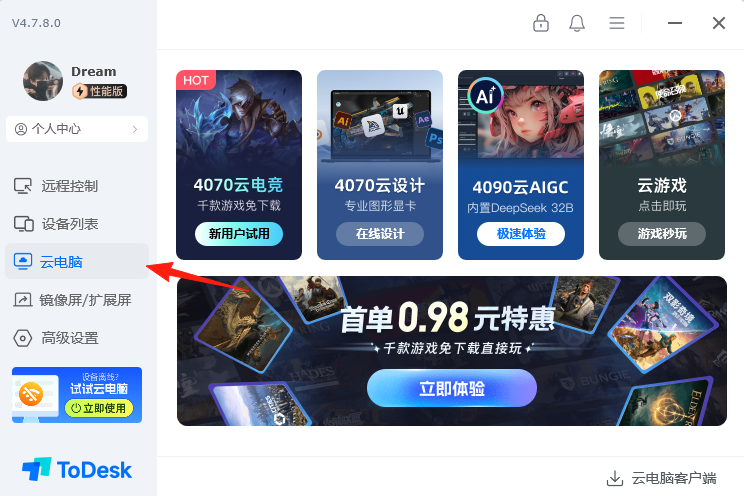The image size is (744, 496).
Task: Open the Dream profile avatar
Action: tap(43, 81)
